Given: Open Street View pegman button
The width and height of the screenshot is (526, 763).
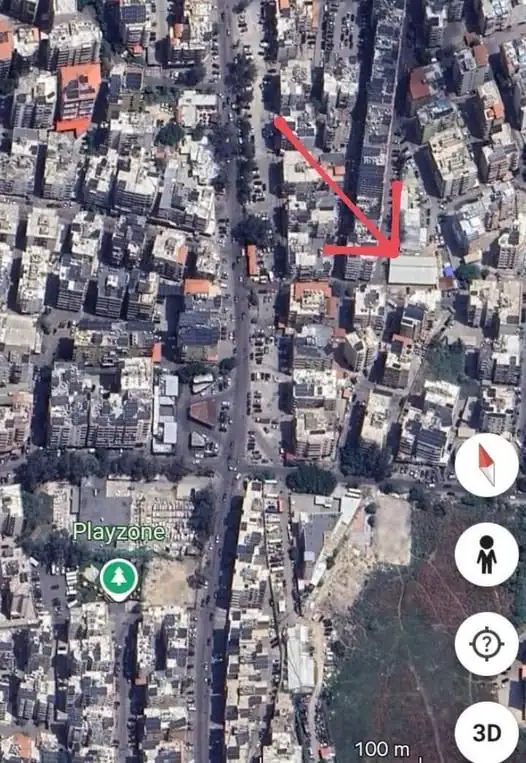Looking at the screenshot, I should (x=487, y=554).
